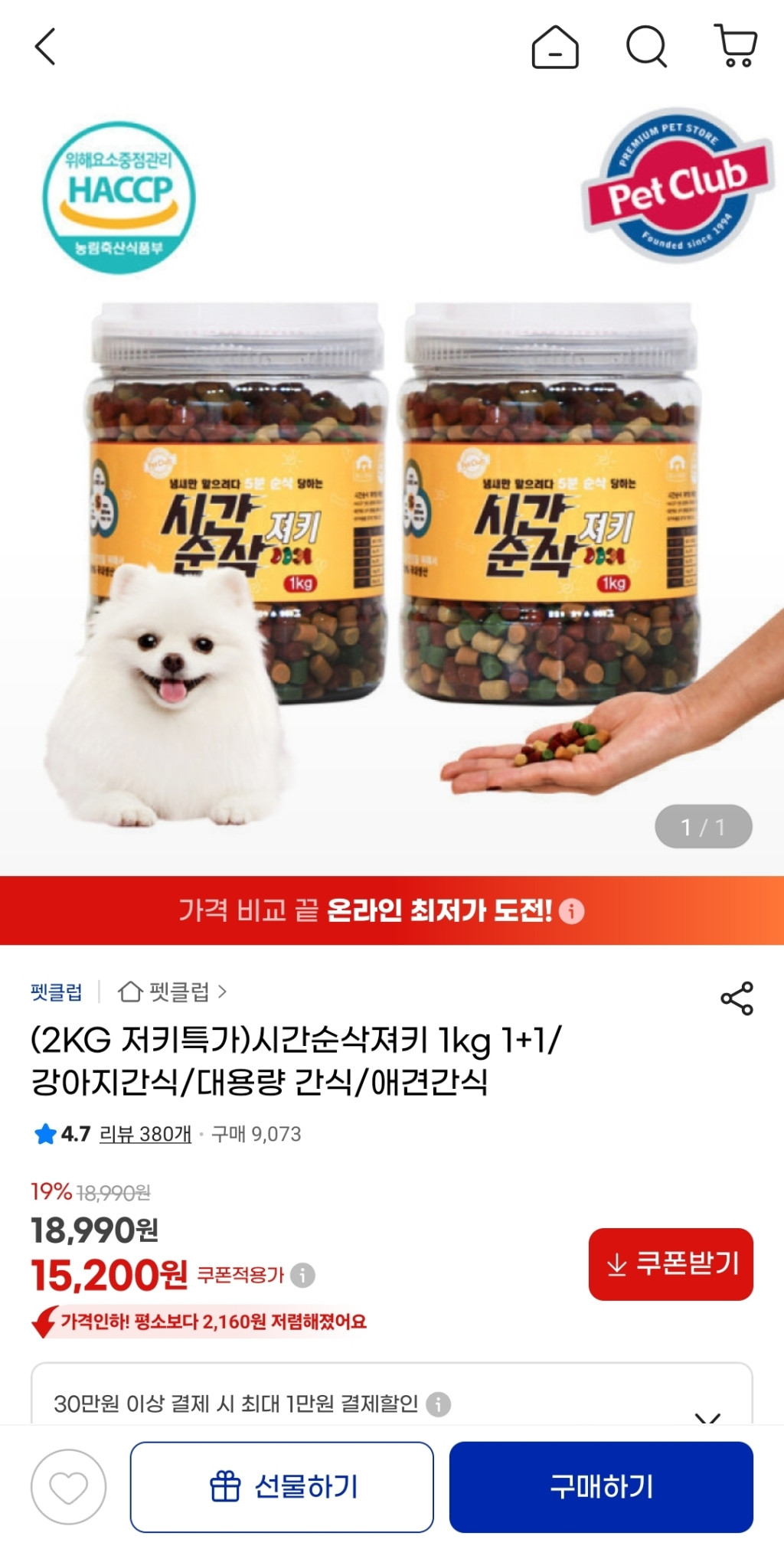Viewport: 784px width, 1549px height.
Task: Share this product
Action: [x=737, y=998]
